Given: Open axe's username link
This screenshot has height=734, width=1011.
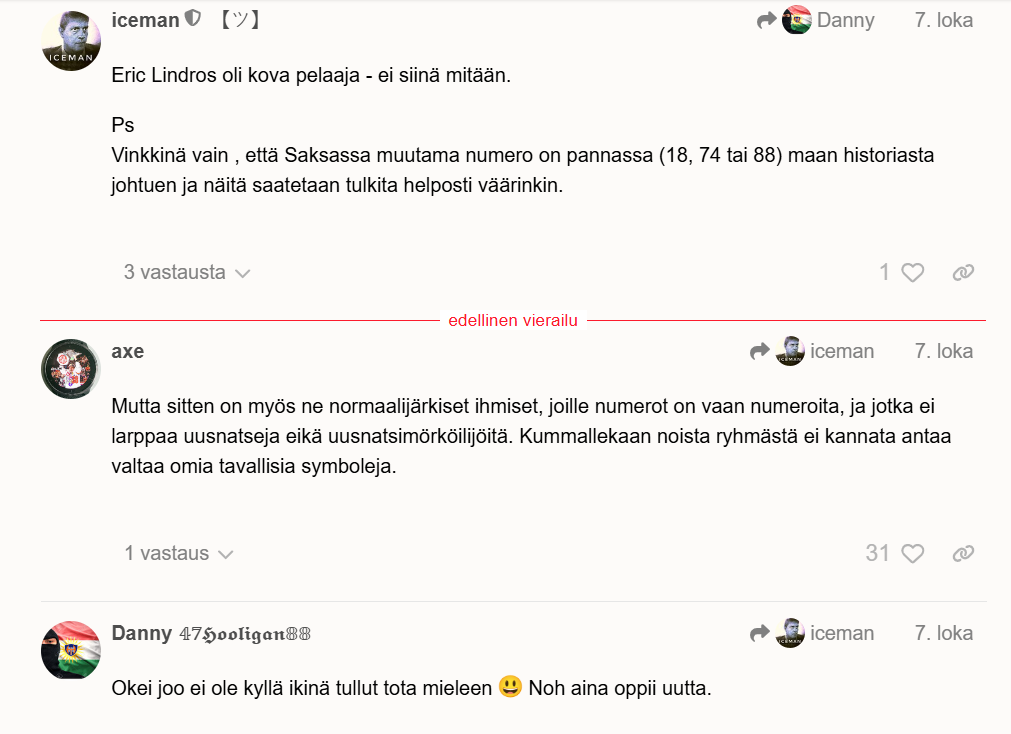Looking at the screenshot, I should [128, 351].
